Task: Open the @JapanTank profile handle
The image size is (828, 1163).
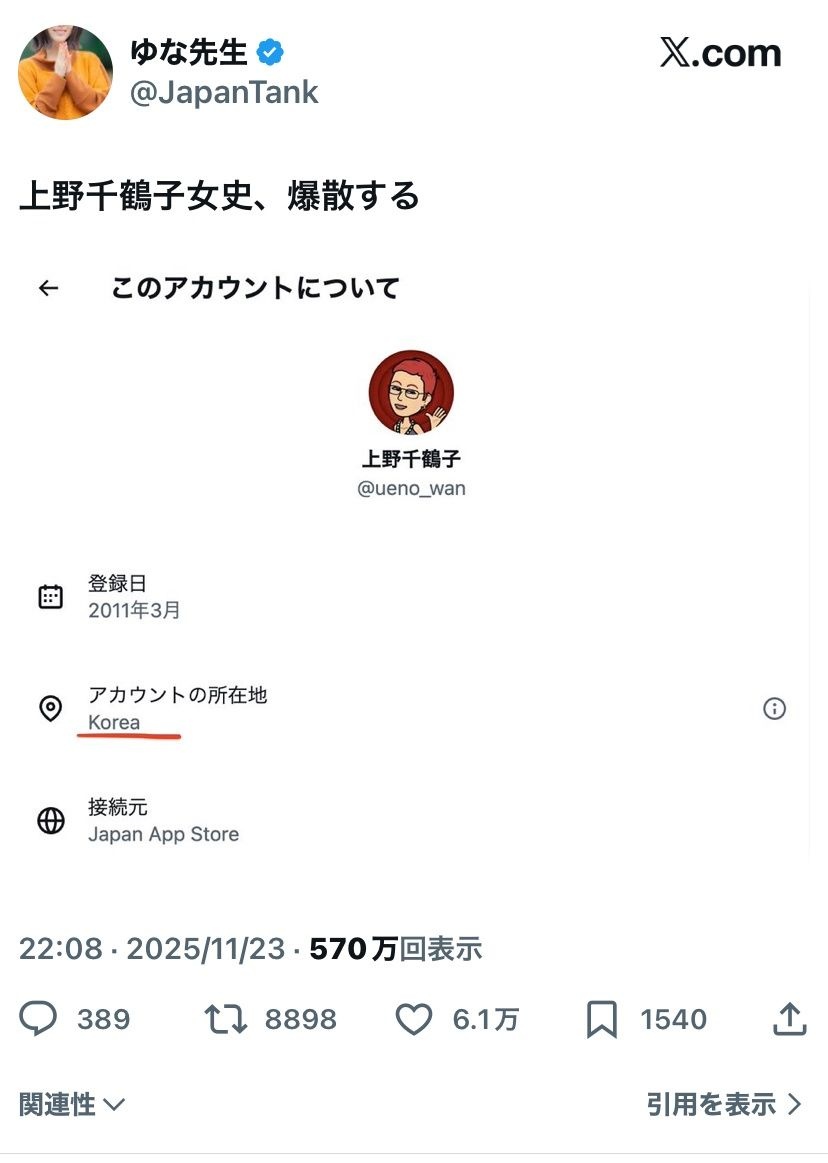Action: (x=224, y=93)
